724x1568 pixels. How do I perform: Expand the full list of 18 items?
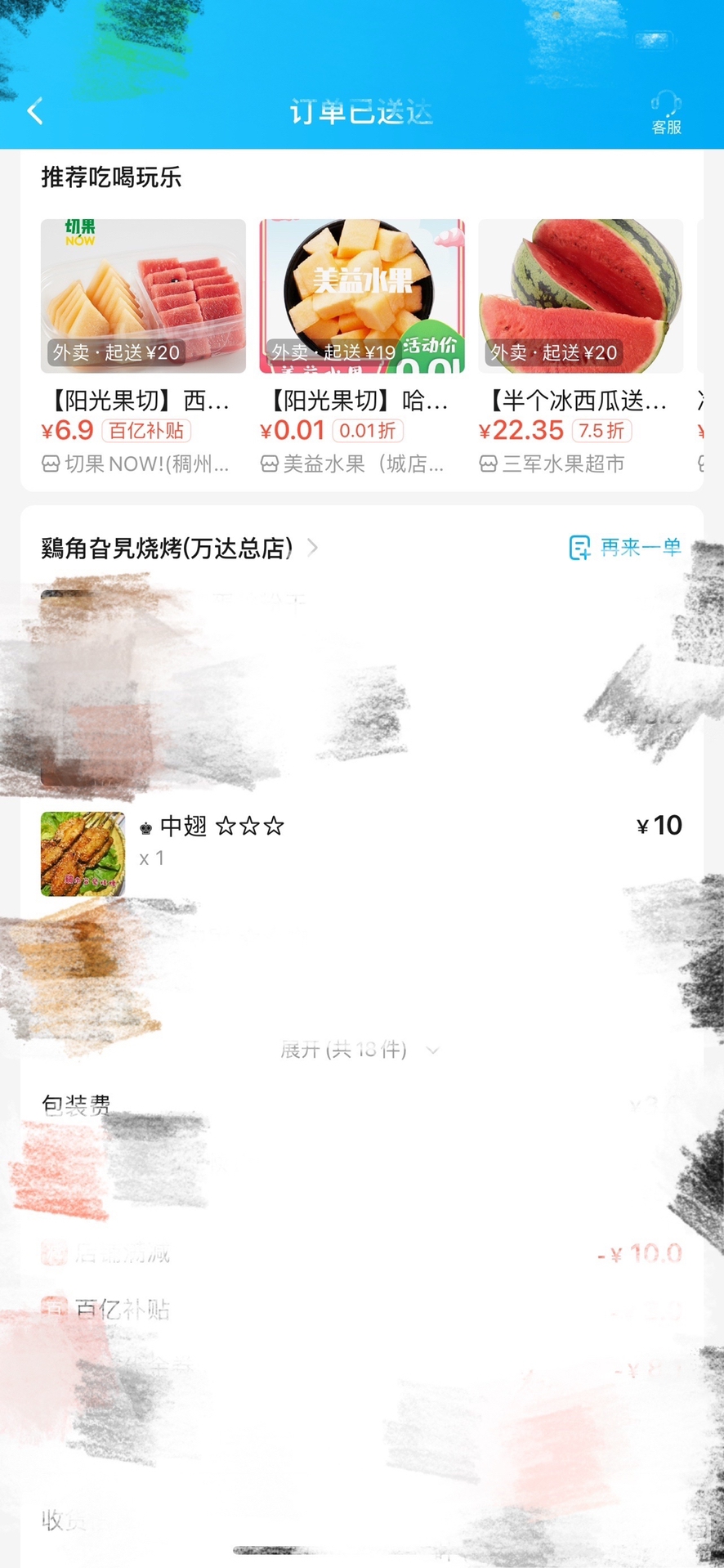[x=360, y=1049]
